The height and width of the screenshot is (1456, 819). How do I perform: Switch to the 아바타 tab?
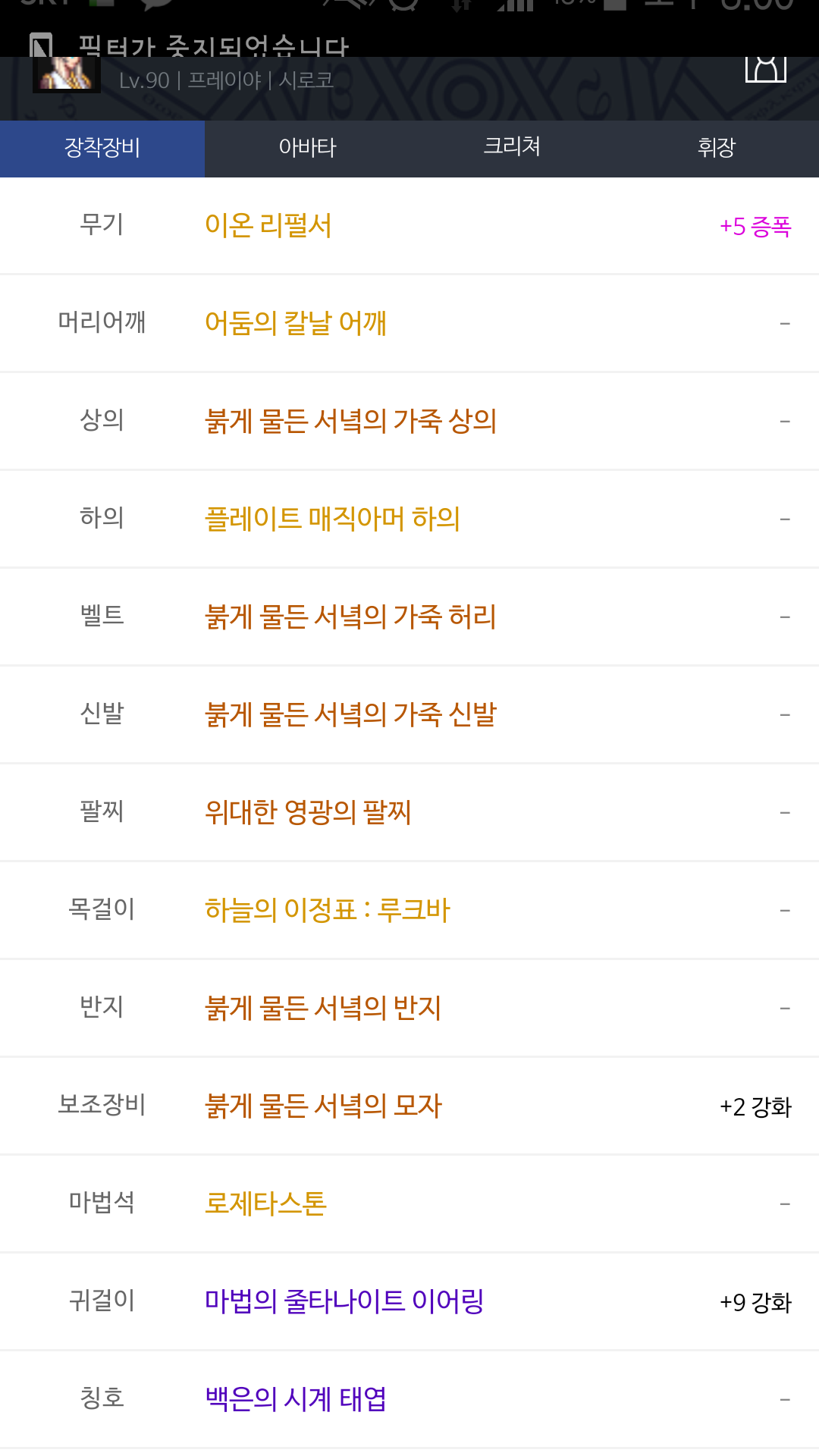(307, 148)
